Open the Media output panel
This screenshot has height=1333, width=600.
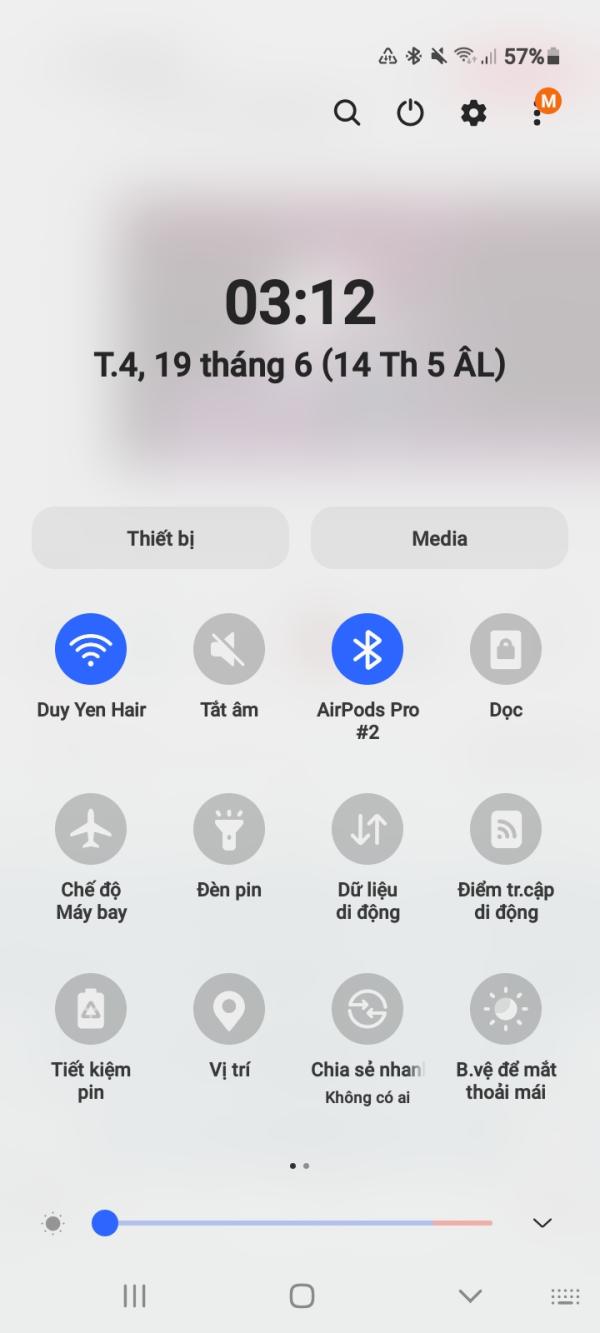(x=439, y=538)
